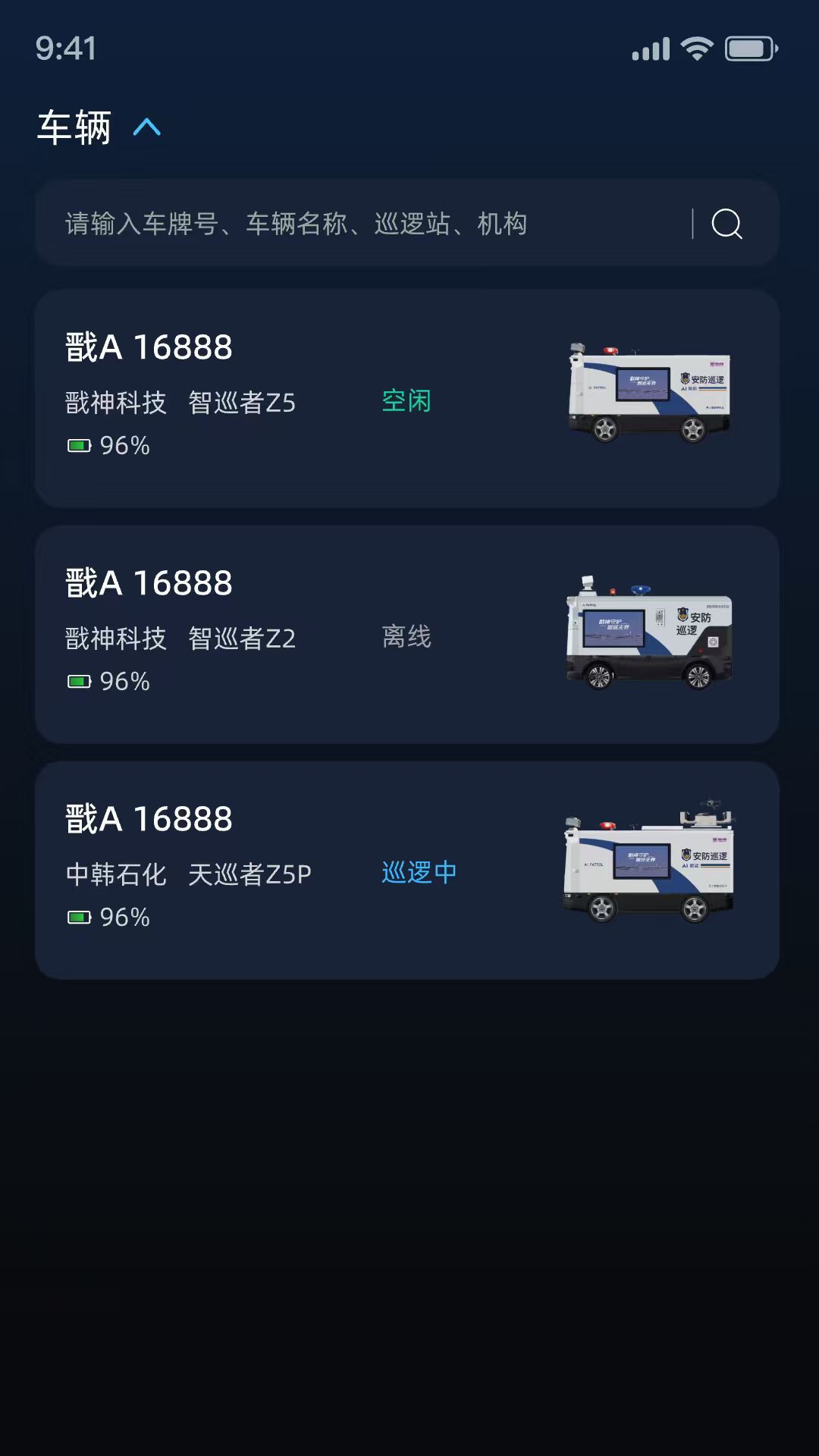Focus the license plate search field
This screenshot has width=819, height=1456.
click(364, 224)
